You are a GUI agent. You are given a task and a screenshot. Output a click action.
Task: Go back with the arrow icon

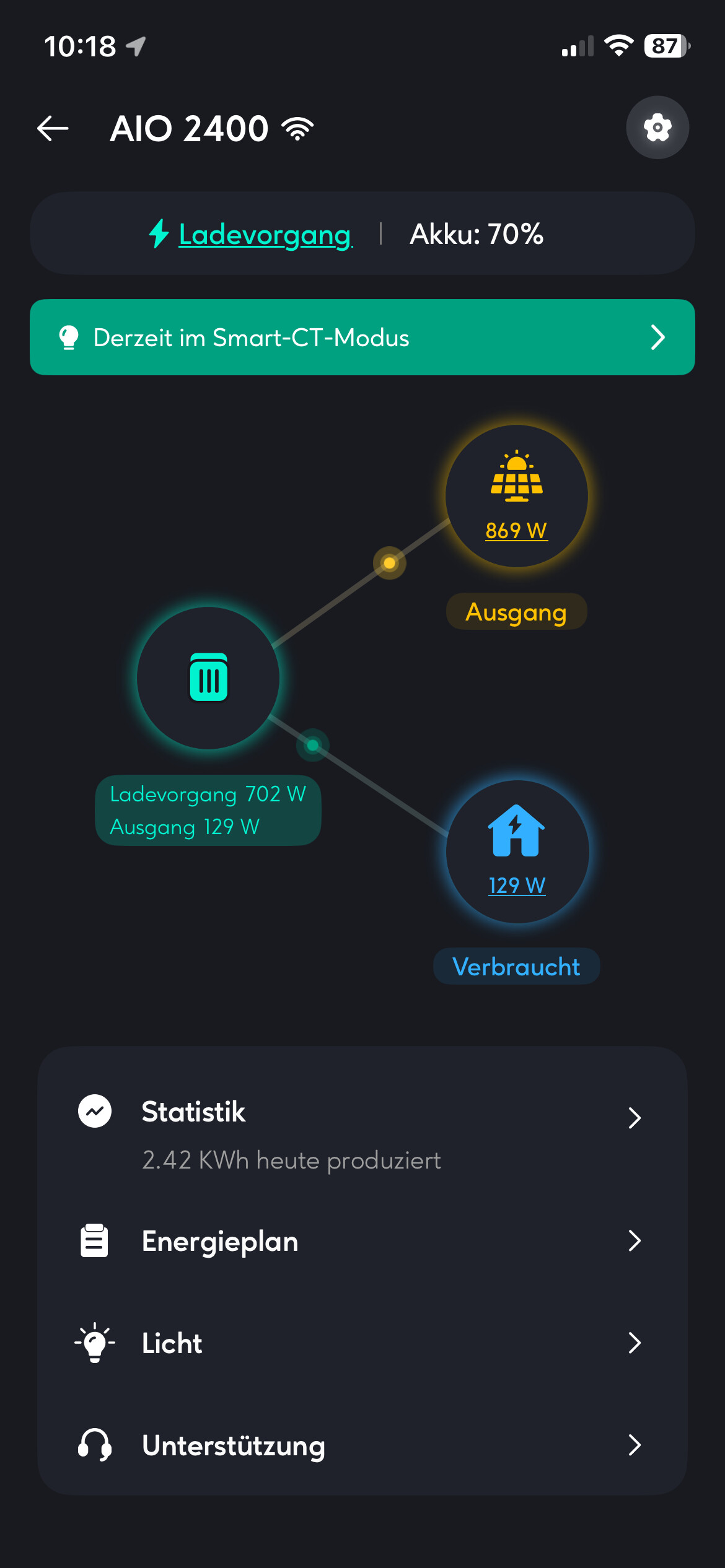pos(53,128)
